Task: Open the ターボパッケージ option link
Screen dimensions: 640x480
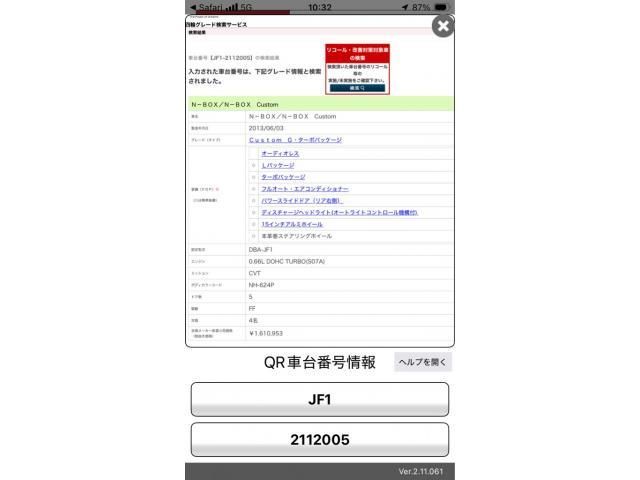Action: click(283, 177)
